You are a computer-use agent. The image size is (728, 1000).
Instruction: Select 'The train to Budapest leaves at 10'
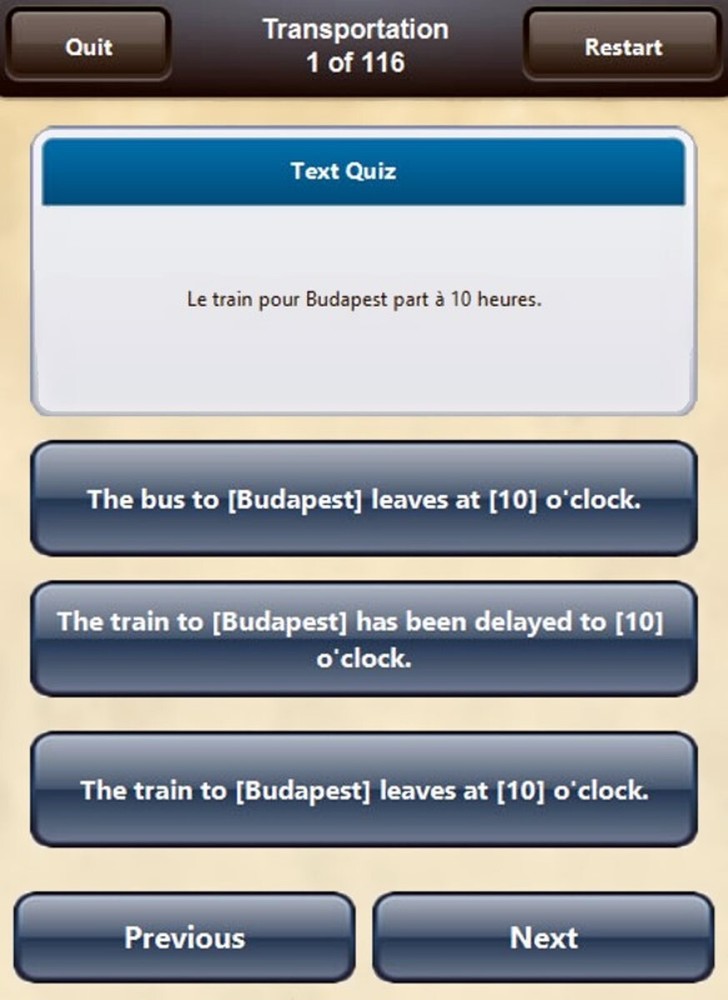pos(364,790)
